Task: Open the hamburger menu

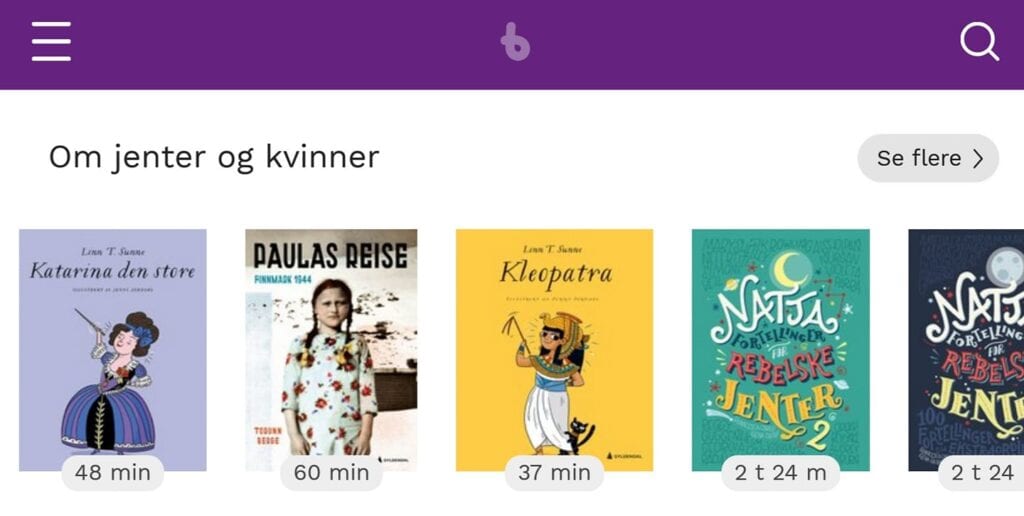Action: pyautogui.click(x=51, y=42)
